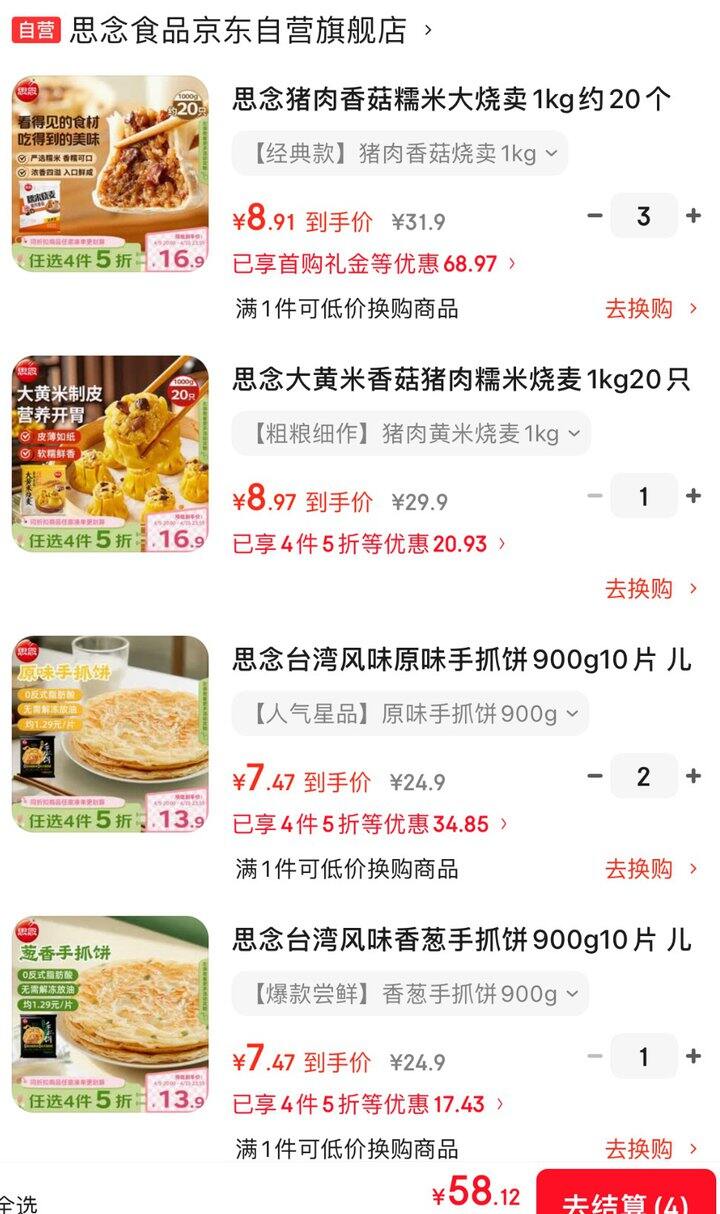This screenshot has height=1214, width=720.
Task: Open the 原味手抓饼 product image
Action: click(x=110, y=734)
